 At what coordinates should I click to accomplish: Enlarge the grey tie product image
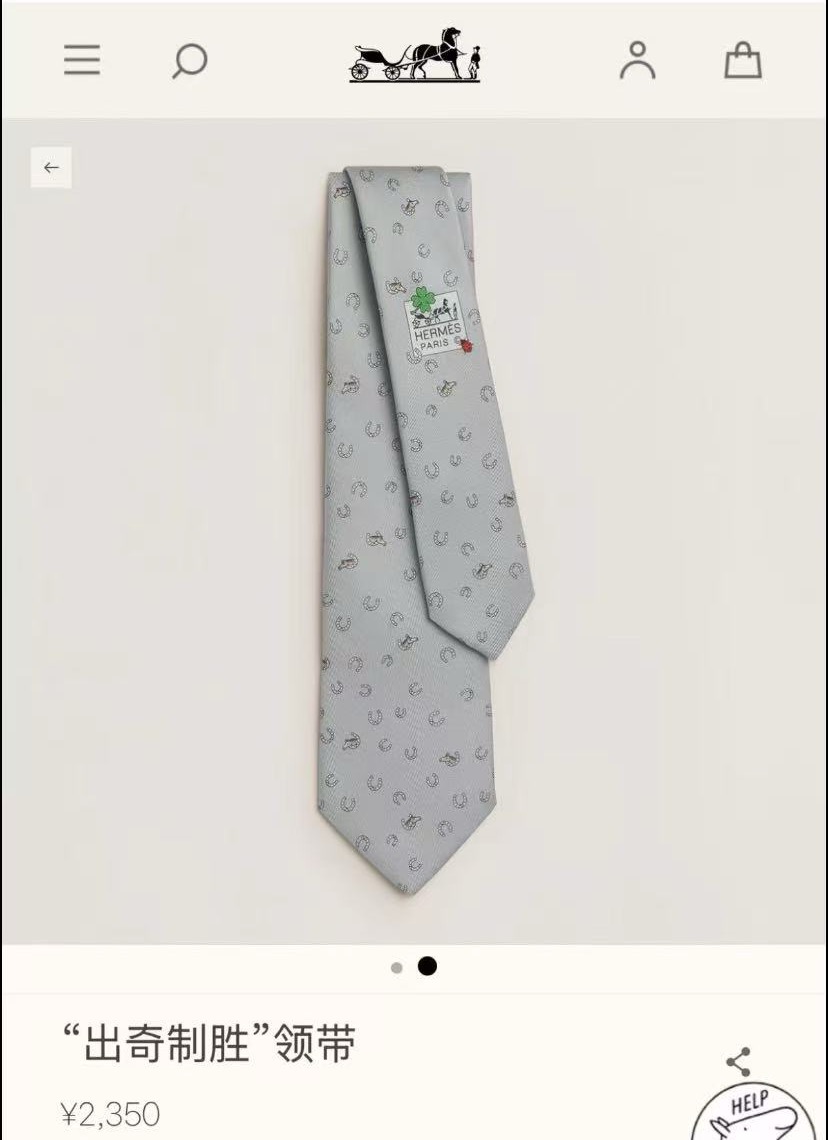coord(414,530)
